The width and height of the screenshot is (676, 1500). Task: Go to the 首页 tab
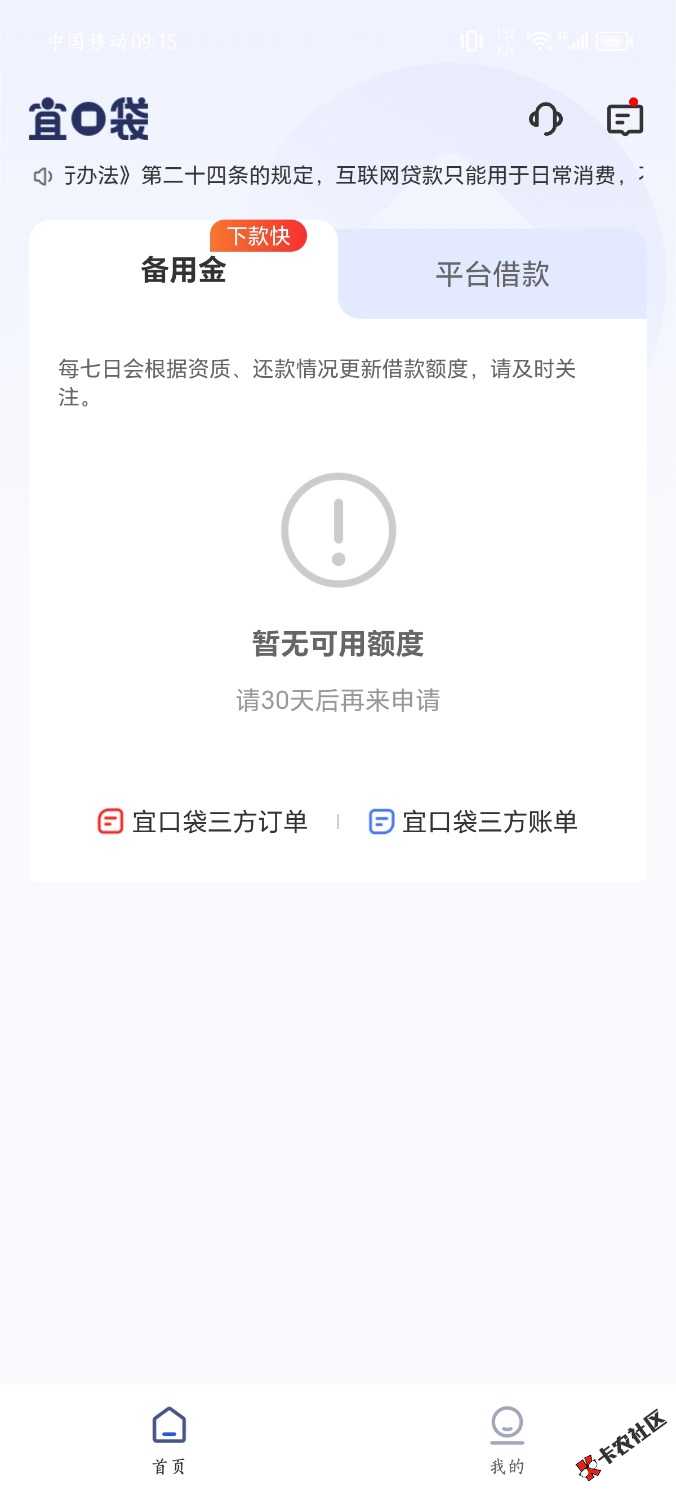pyautogui.click(x=169, y=1439)
